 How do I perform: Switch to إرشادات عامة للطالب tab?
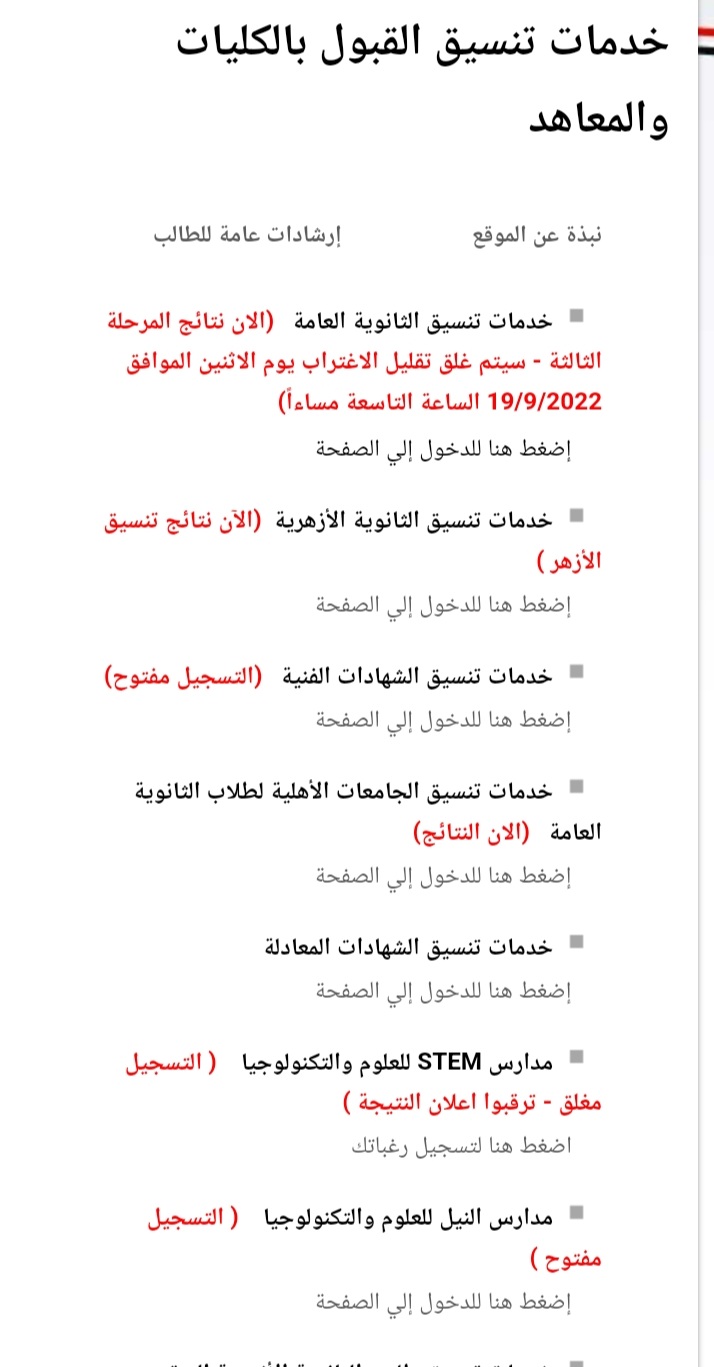point(247,236)
